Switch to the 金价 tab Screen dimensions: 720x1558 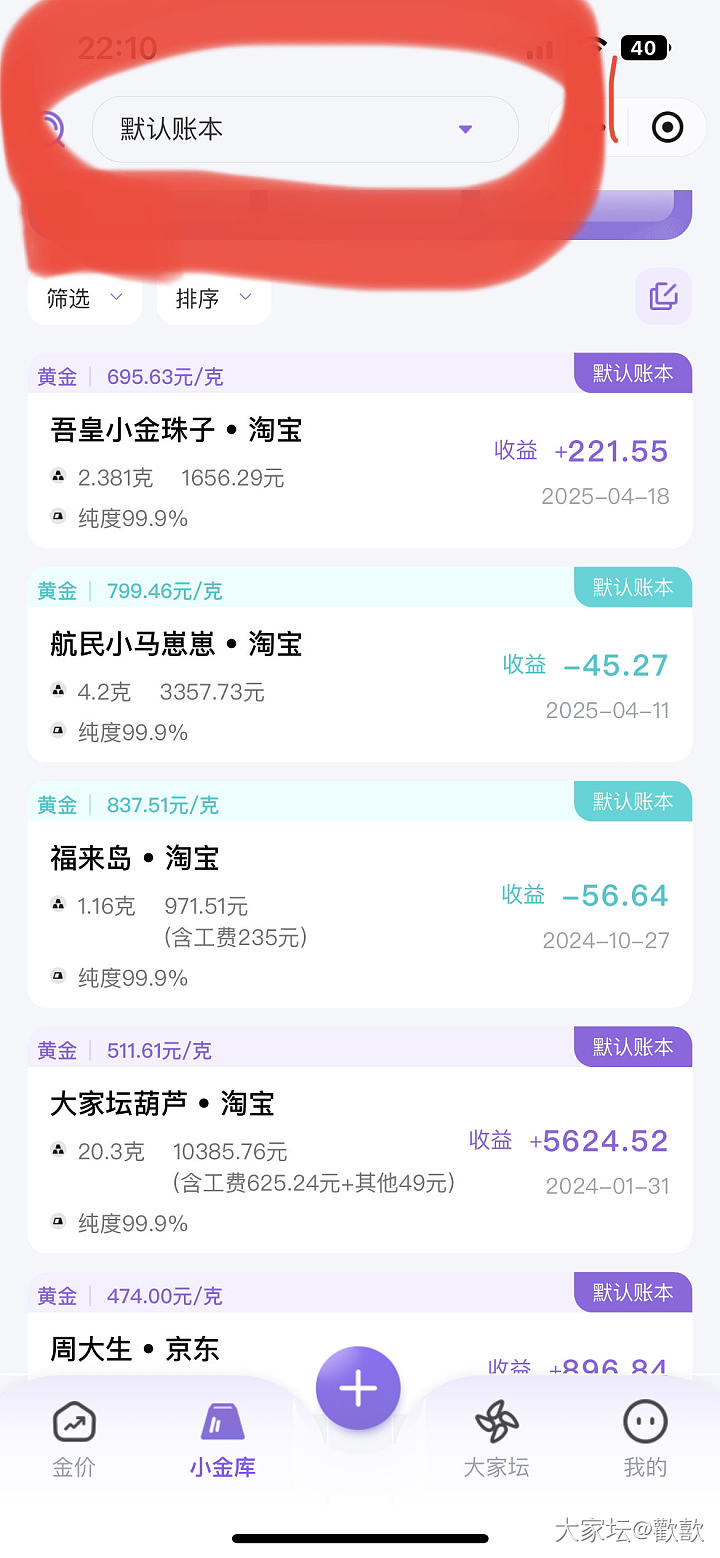pos(74,1440)
